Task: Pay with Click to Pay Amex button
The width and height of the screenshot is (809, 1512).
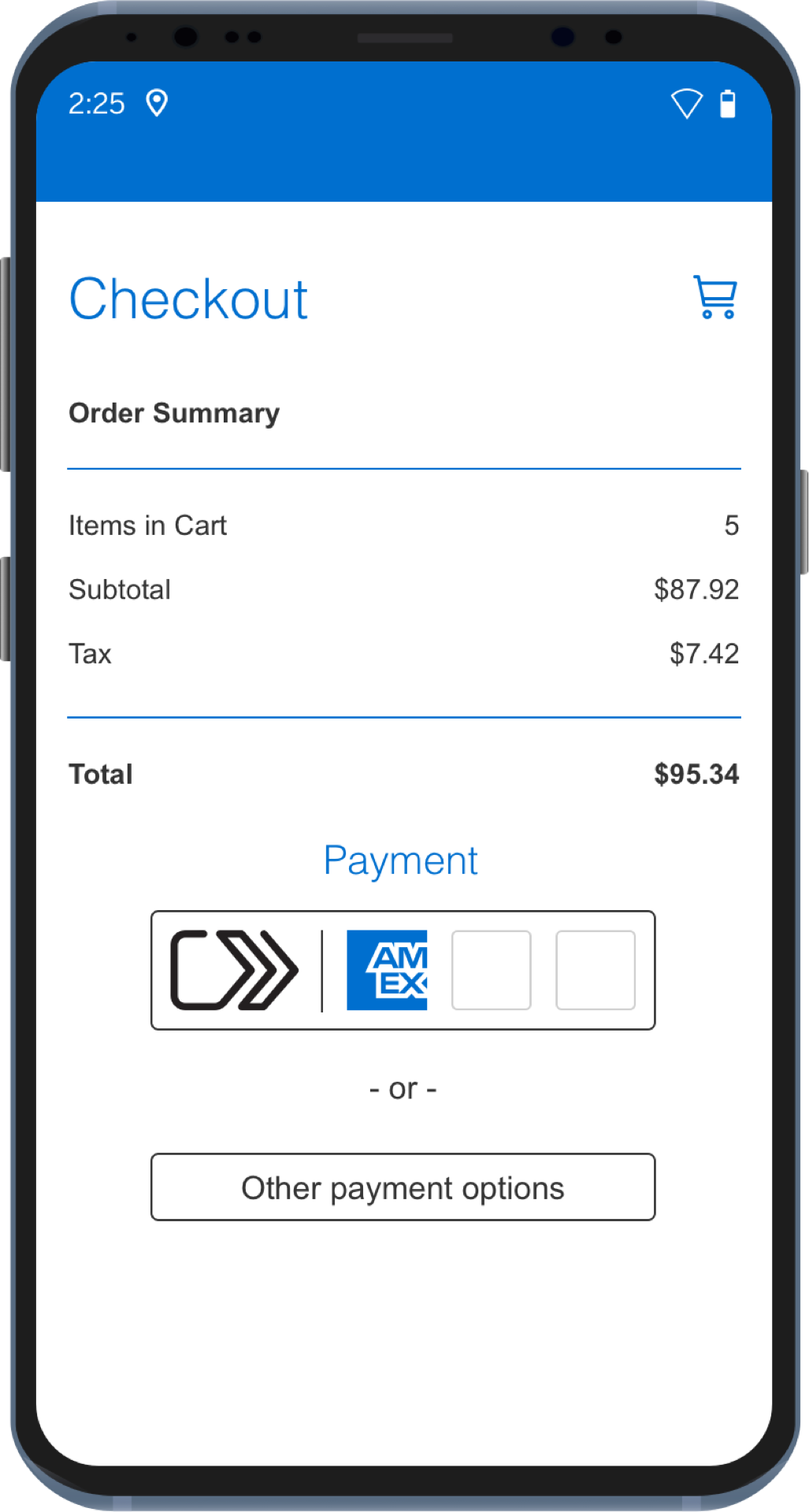Action: [x=403, y=970]
